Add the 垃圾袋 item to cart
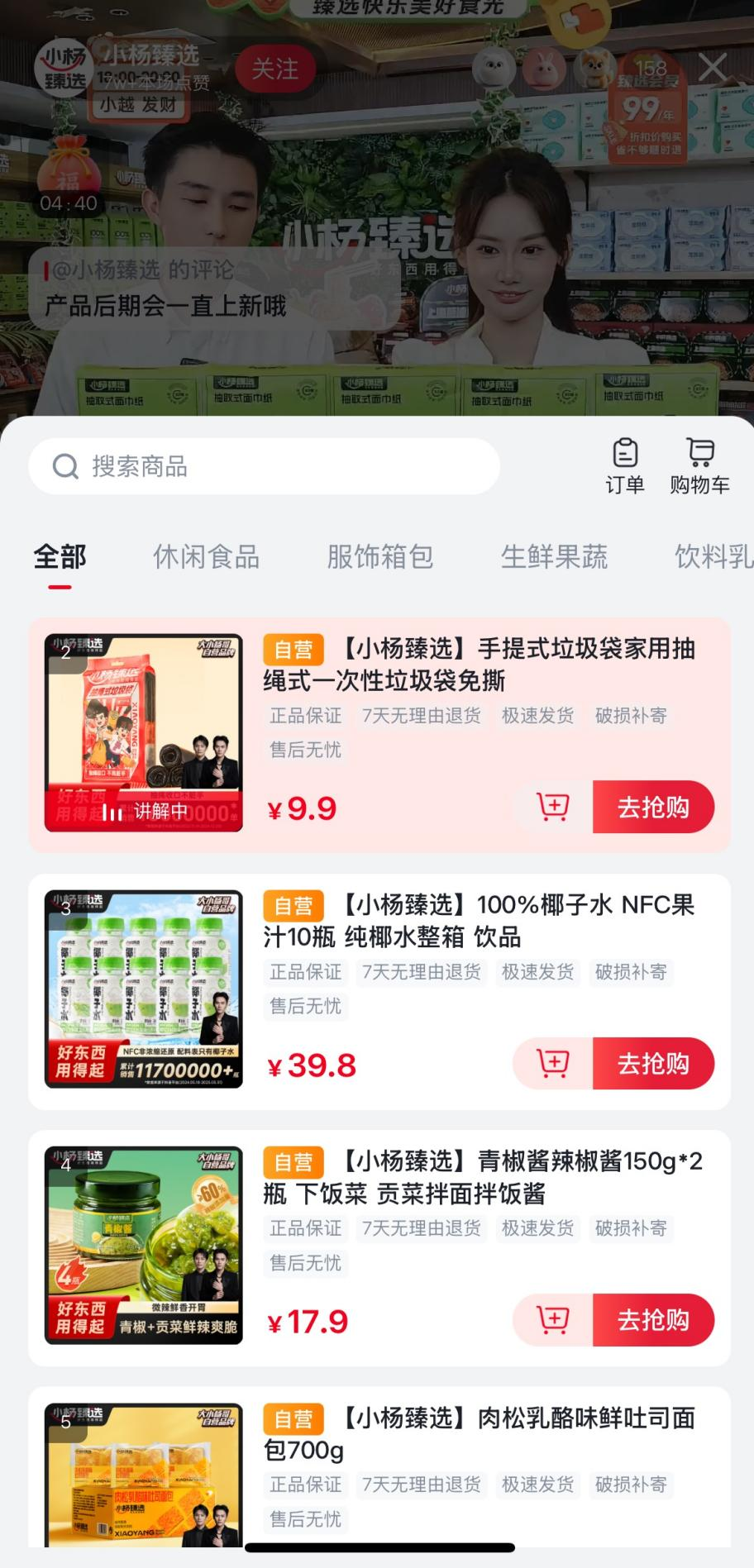The image size is (754, 1568). click(x=553, y=808)
